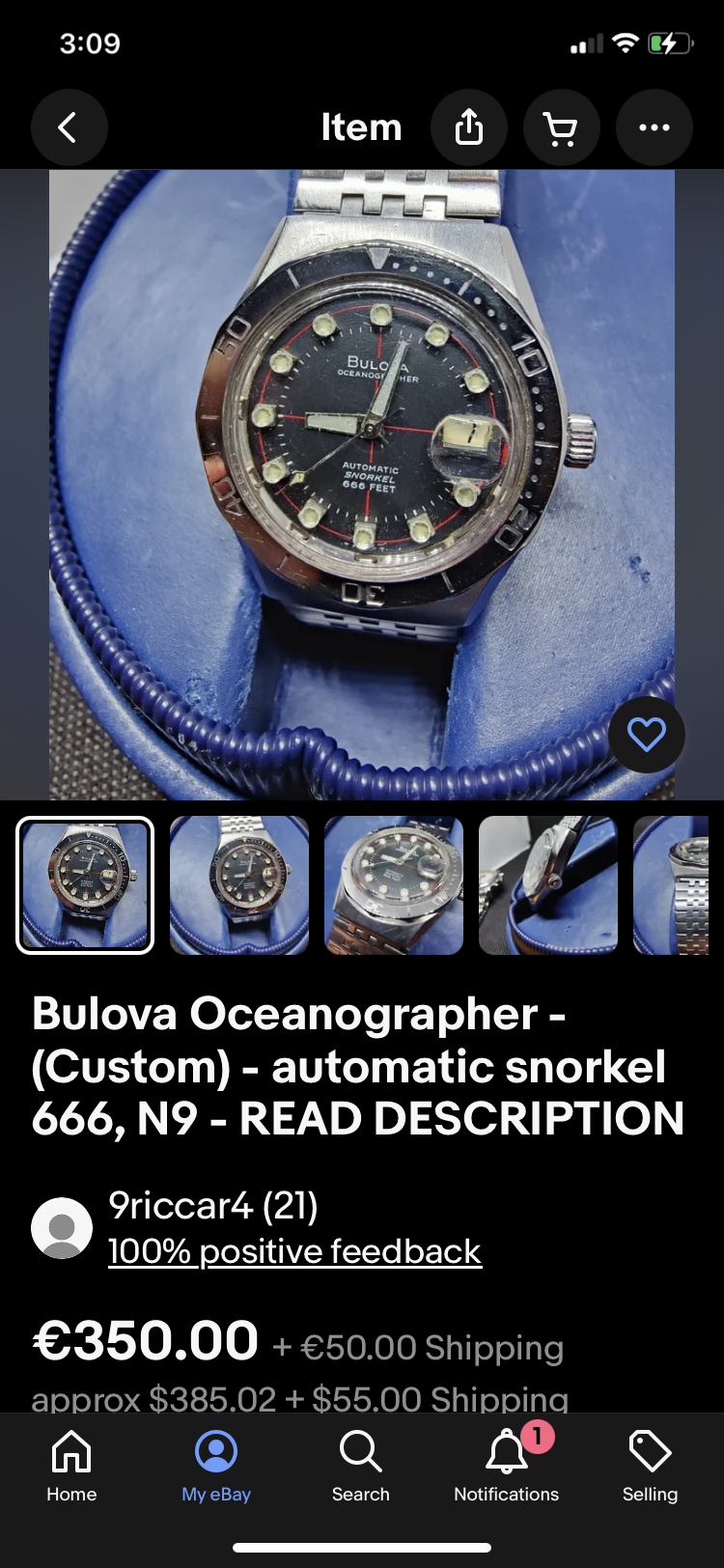Viewport: 724px width, 1568px height.
Task: Go to the Selling tab
Action: pyautogui.click(x=650, y=1466)
